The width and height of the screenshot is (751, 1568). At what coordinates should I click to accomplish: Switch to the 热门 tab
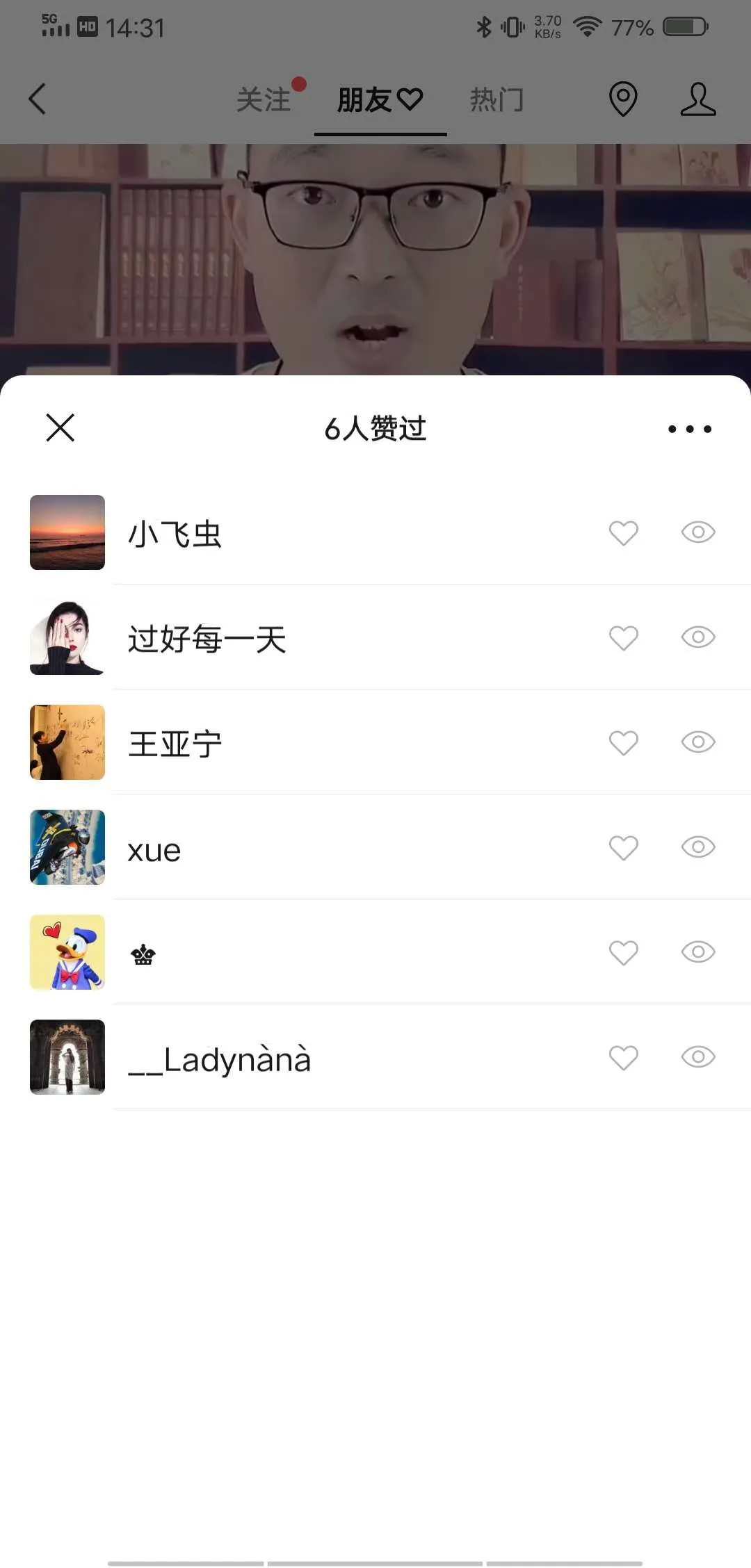point(496,99)
